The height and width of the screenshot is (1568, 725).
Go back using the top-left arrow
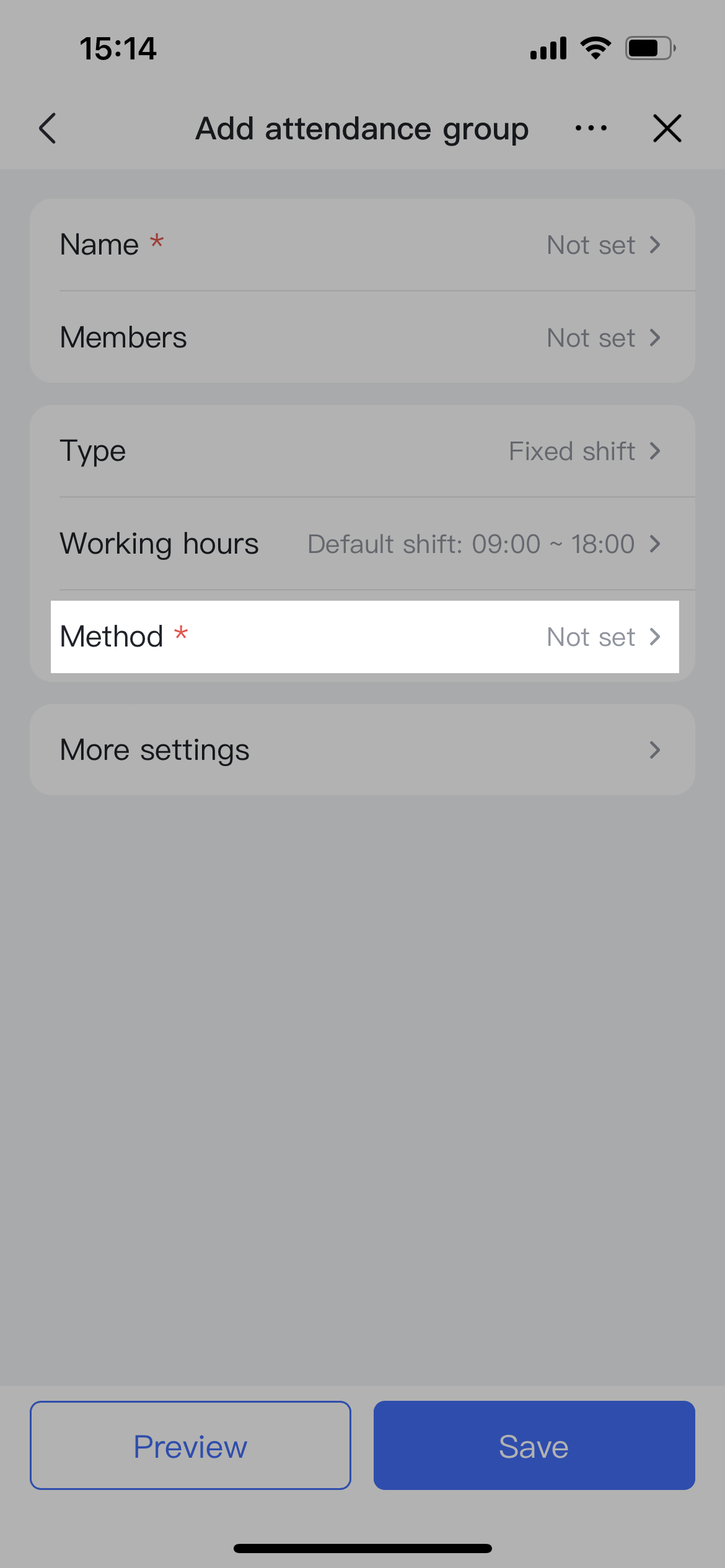(x=48, y=129)
